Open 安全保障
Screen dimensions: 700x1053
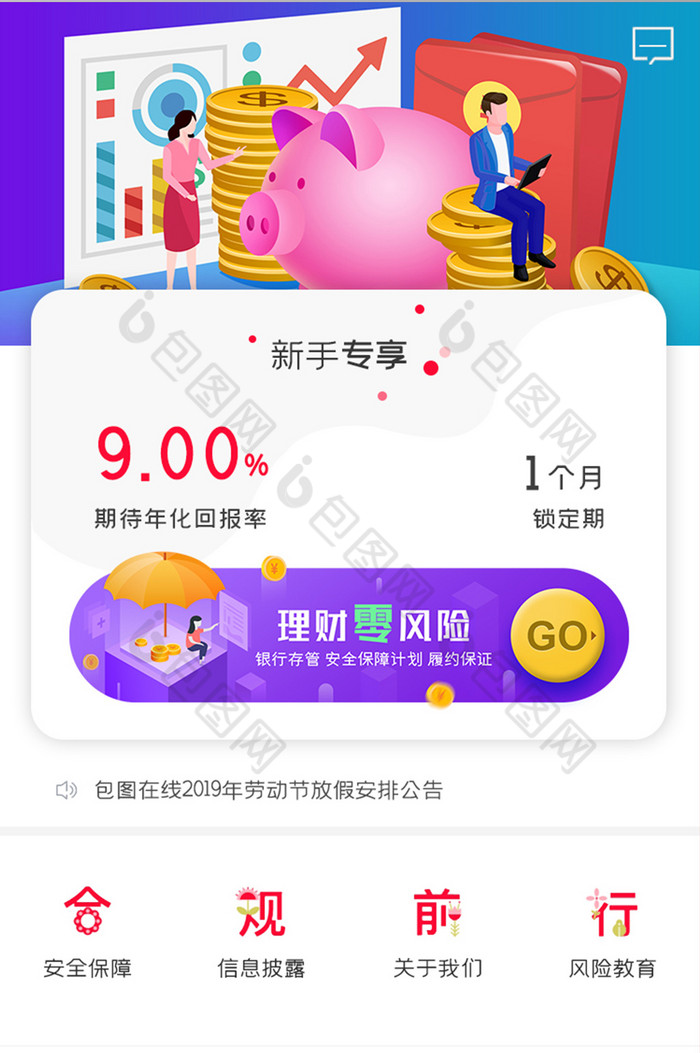pos(88,932)
